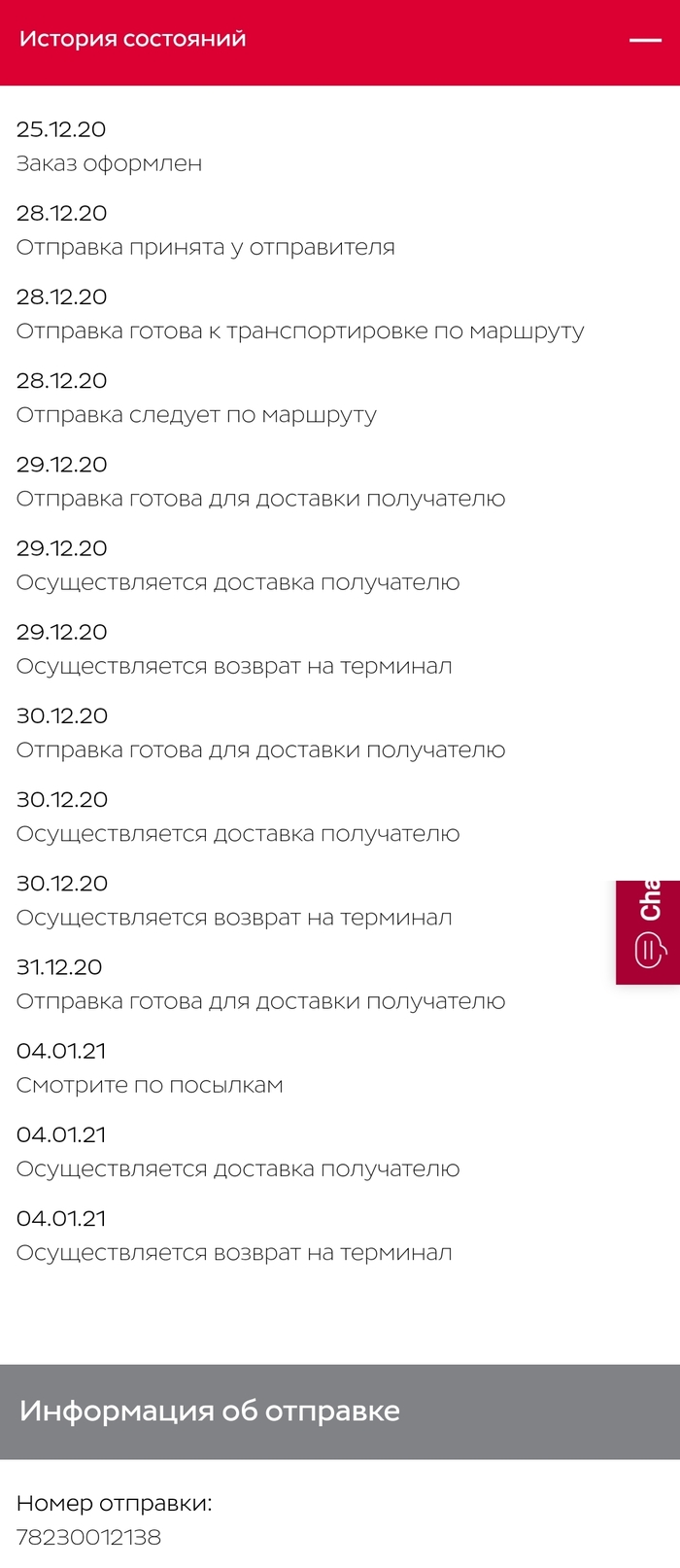The height and width of the screenshot is (1568, 680).
Task: Open the Chat side widget
Action: (x=649, y=931)
